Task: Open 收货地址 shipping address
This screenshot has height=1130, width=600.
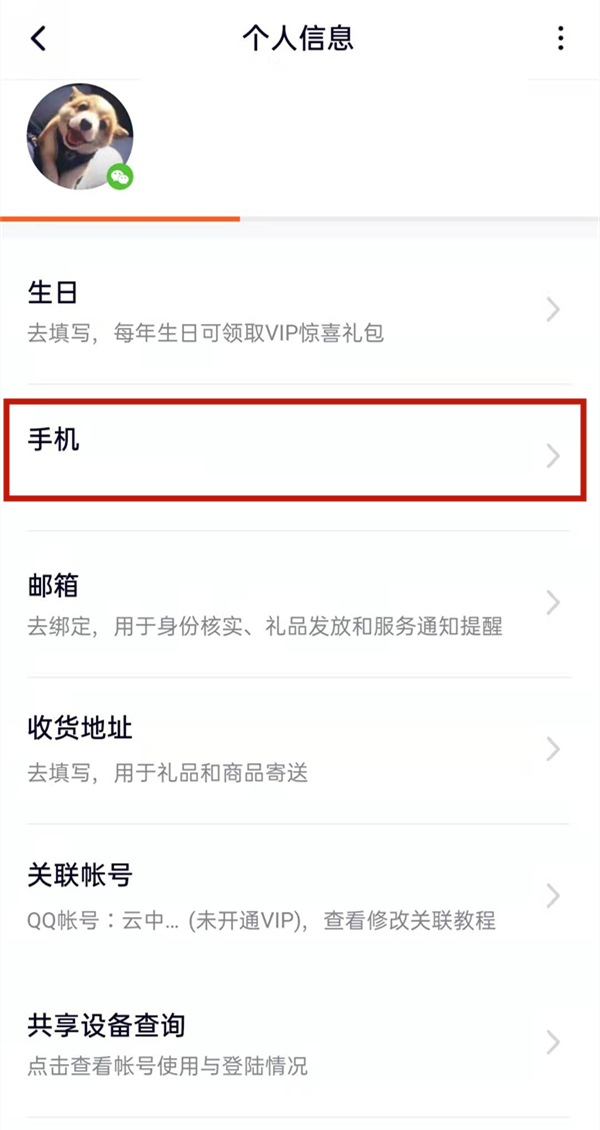Action: [x=300, y=750]
